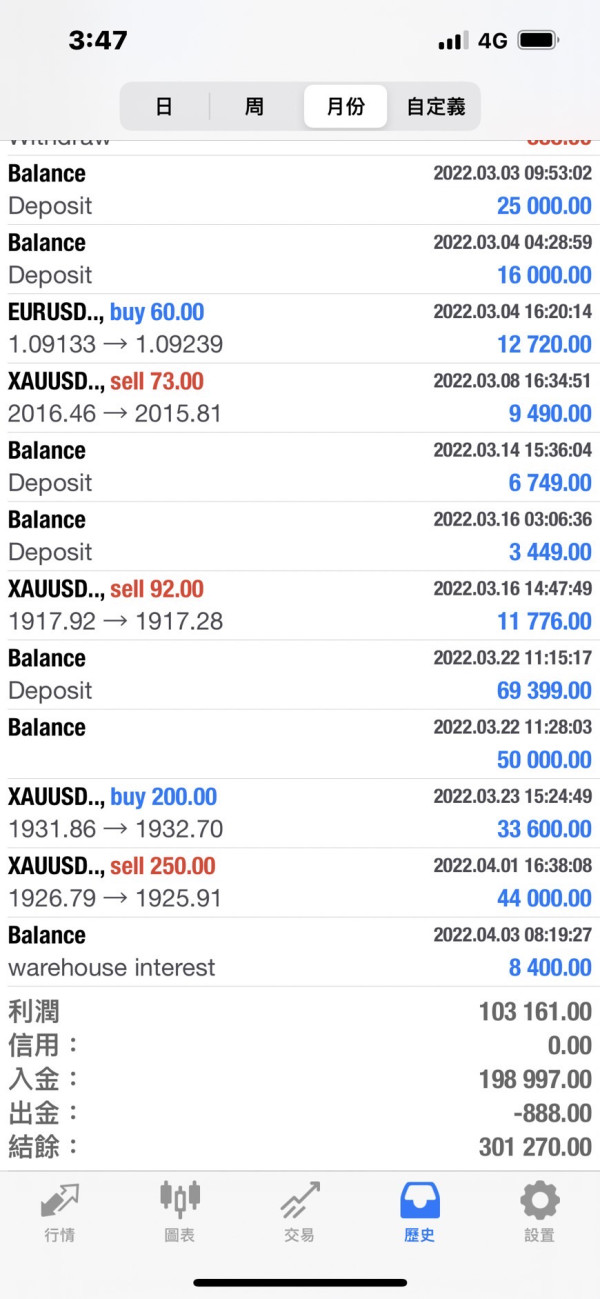Image resolution: width=600 pixels, height=1299 pixels.
Task: Open the XAUUSD sell 250.00 trade entry
Action: pyautogui.click(x=300, y=882)
